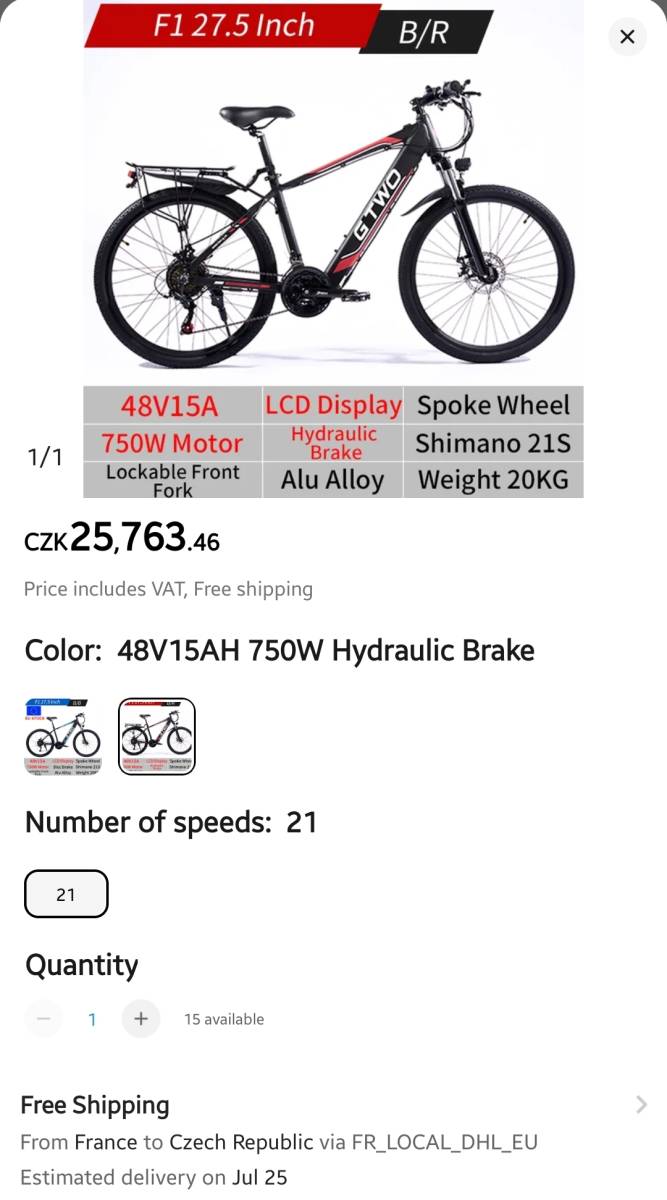The width and height of the screenshot is (667, 1200).
Task: Close the product options sheet
Action: click(627, 37)
